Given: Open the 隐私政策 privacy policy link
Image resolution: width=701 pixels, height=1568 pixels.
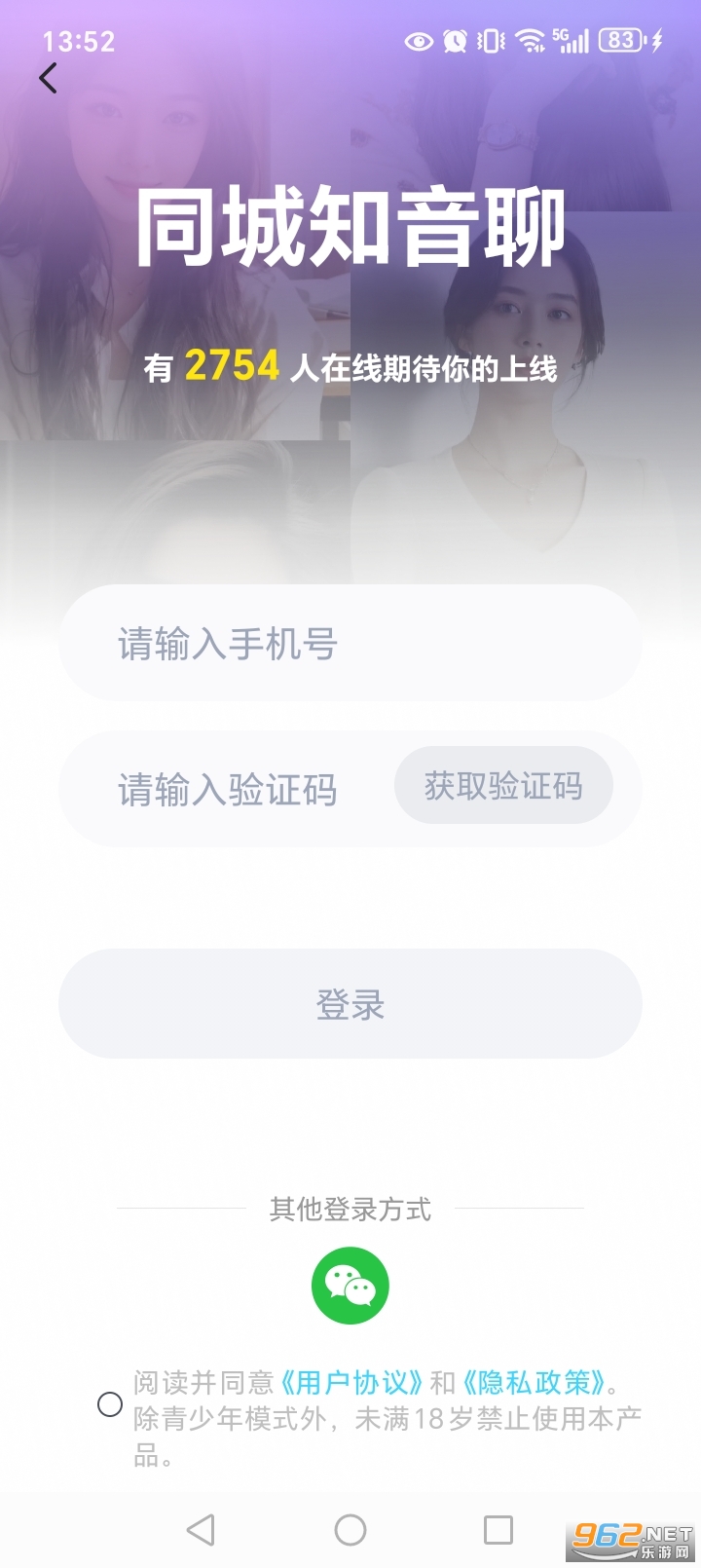Looking at the screenshot, I should (536, 1380).
